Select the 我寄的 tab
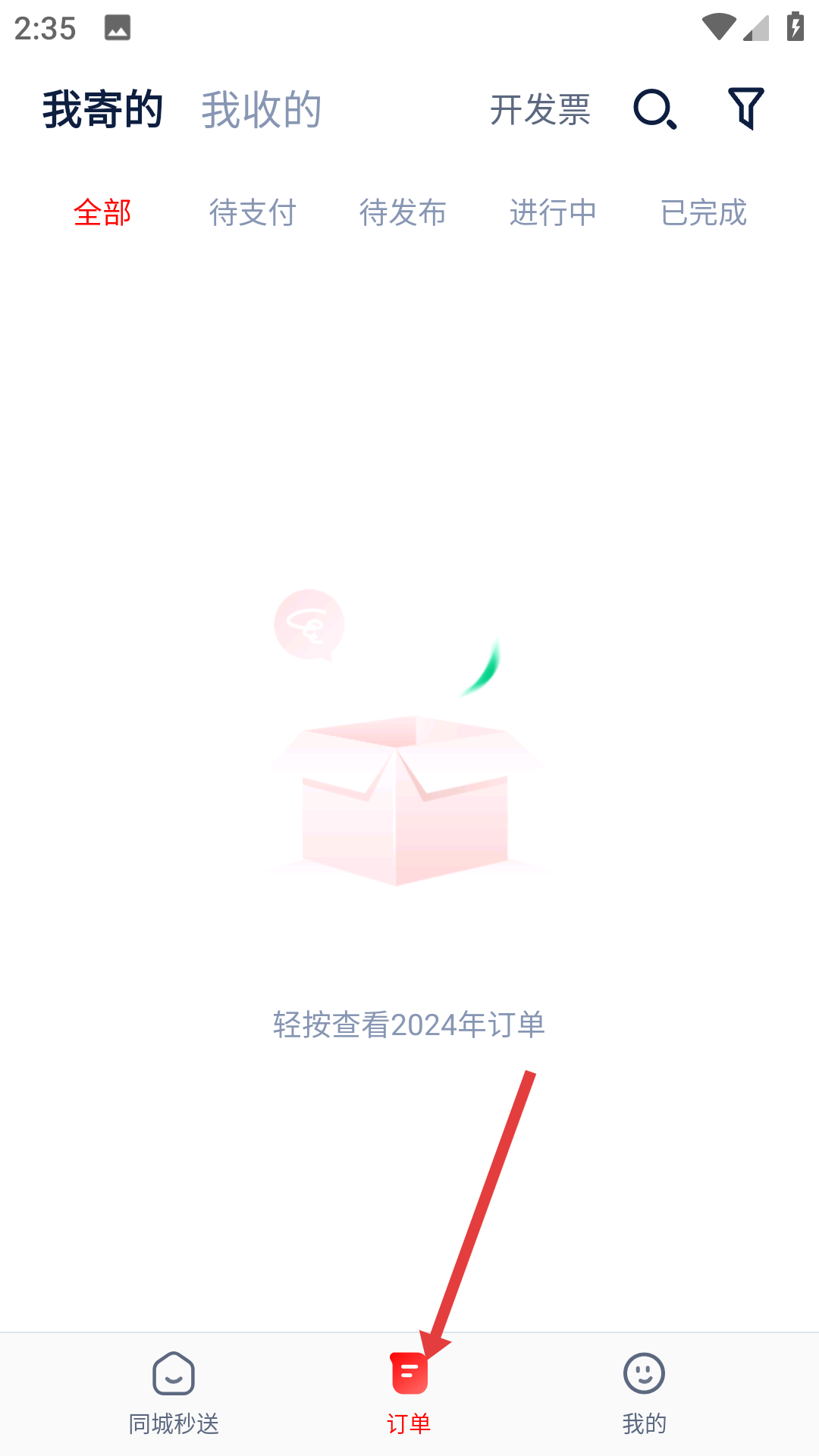 [103, 110]
